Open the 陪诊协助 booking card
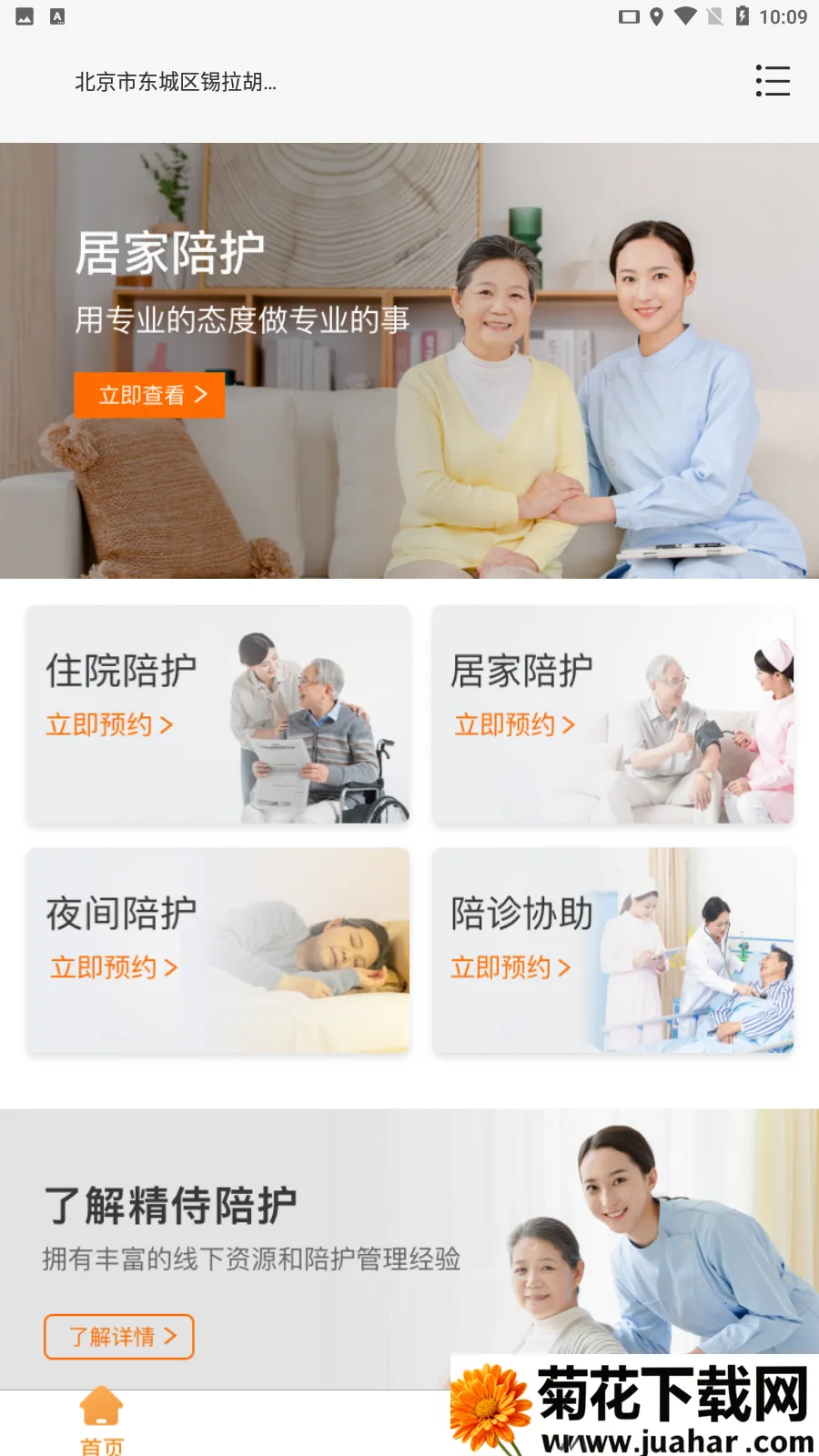The image size is (819, 1456). pyautogui.click(x=612, y=950)
